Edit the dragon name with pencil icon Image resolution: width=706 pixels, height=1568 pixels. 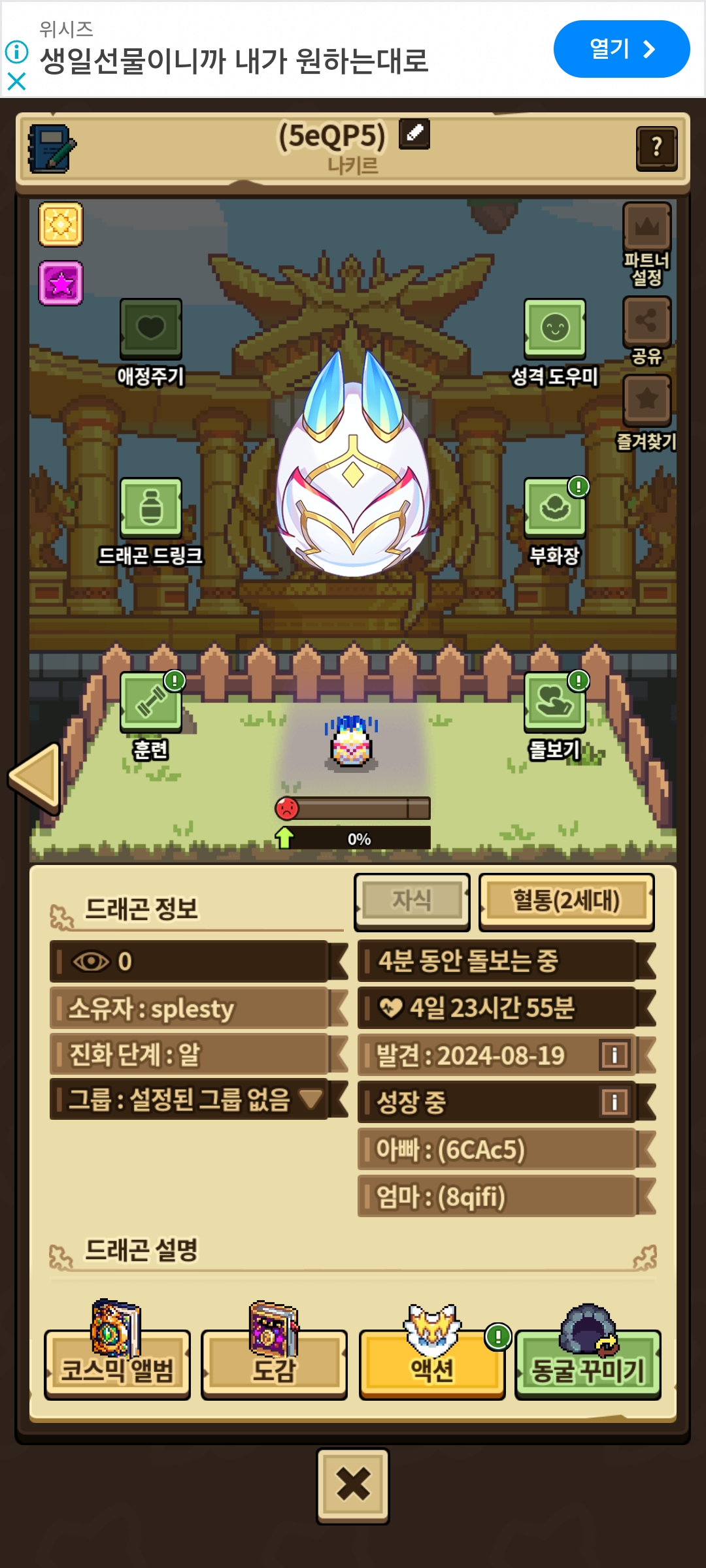click(414, 134)
